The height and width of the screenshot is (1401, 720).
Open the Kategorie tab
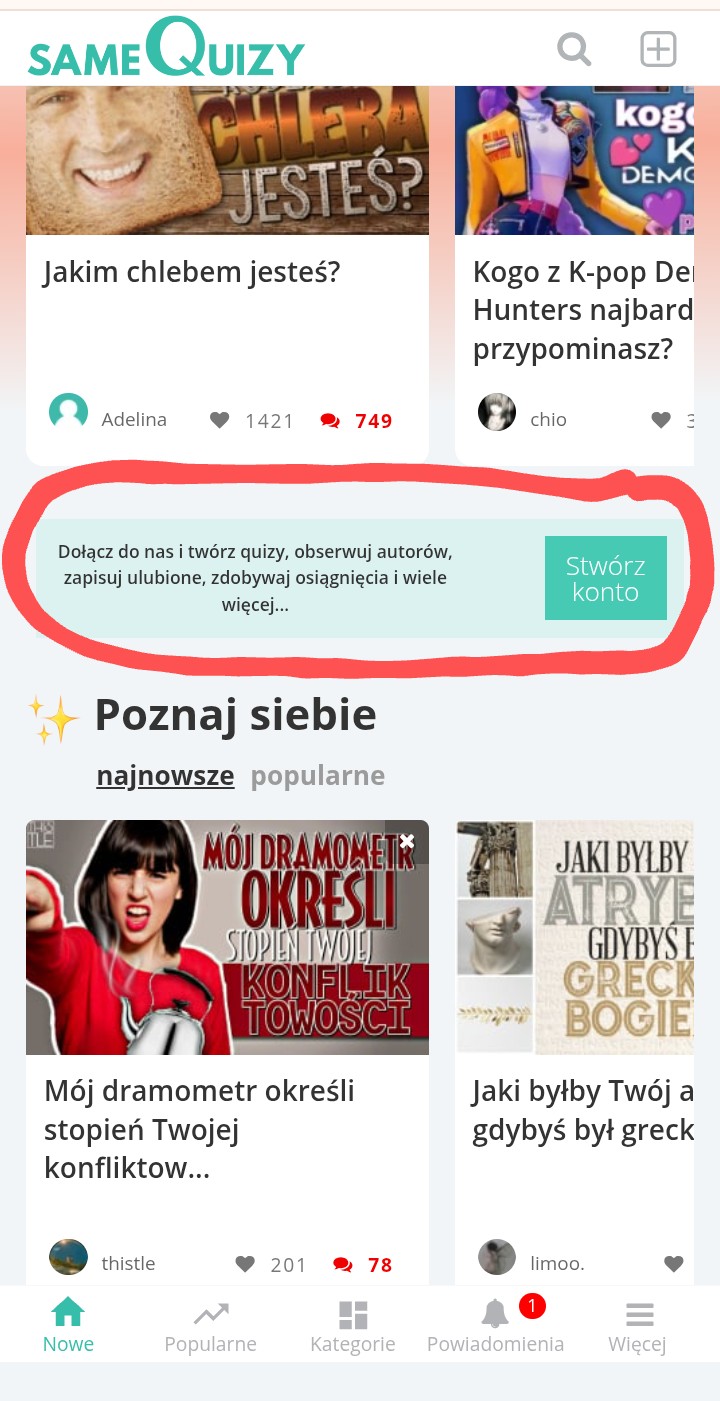pyautogui.click(x=353, y=1325)
